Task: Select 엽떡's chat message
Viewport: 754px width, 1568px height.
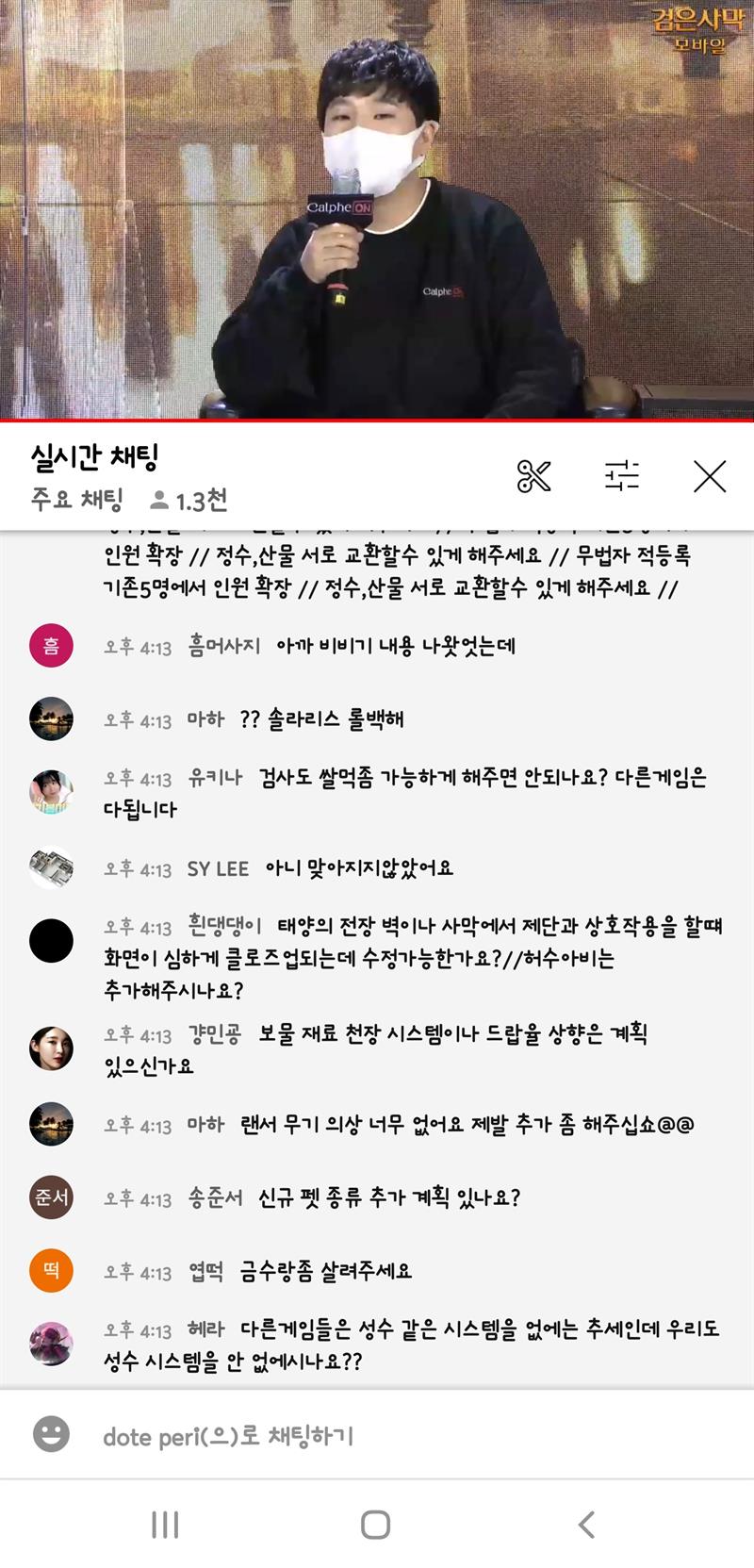Action: pos(325,1272)
